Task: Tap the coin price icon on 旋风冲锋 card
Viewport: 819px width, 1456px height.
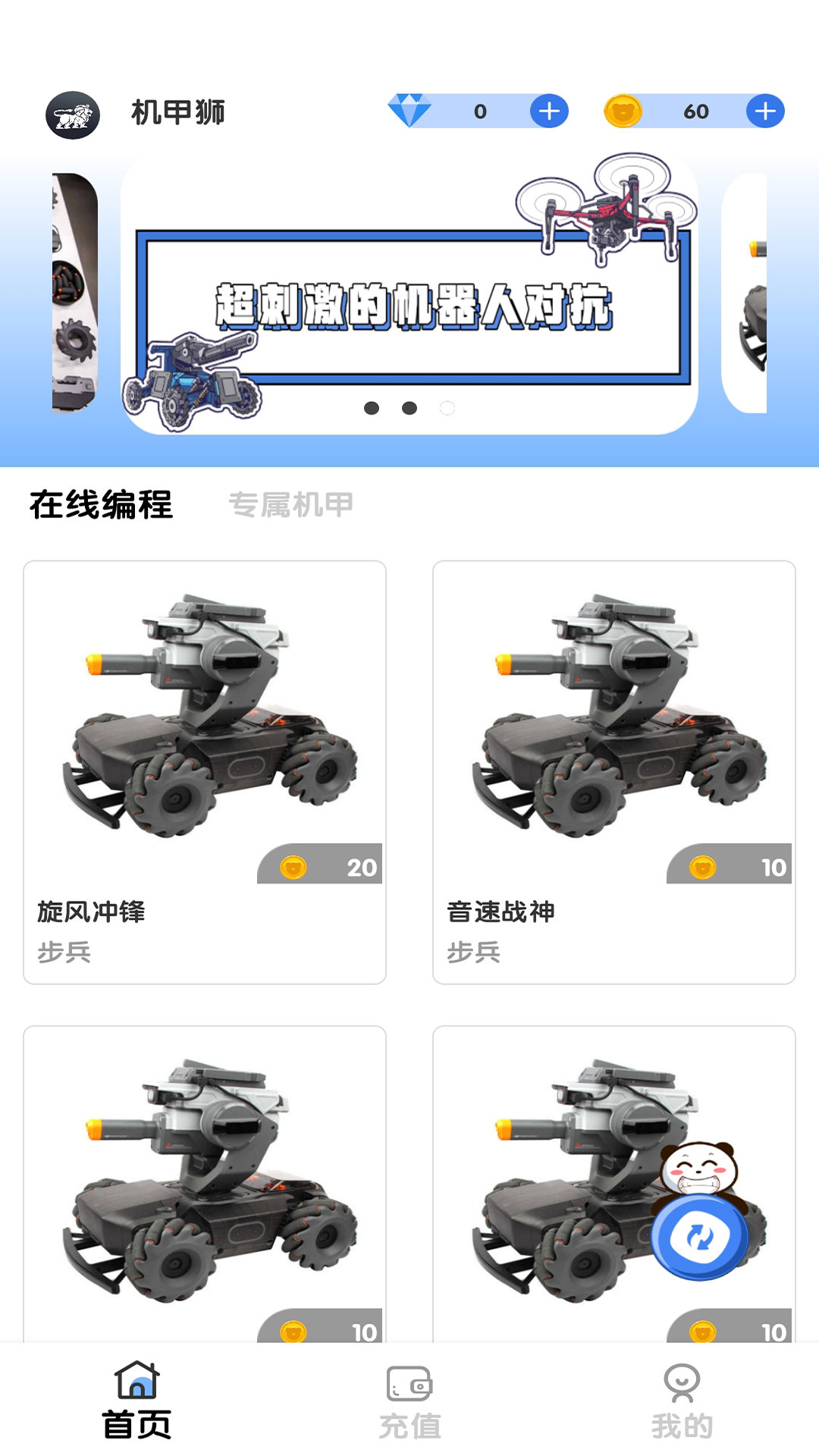Action: point(294,864)
